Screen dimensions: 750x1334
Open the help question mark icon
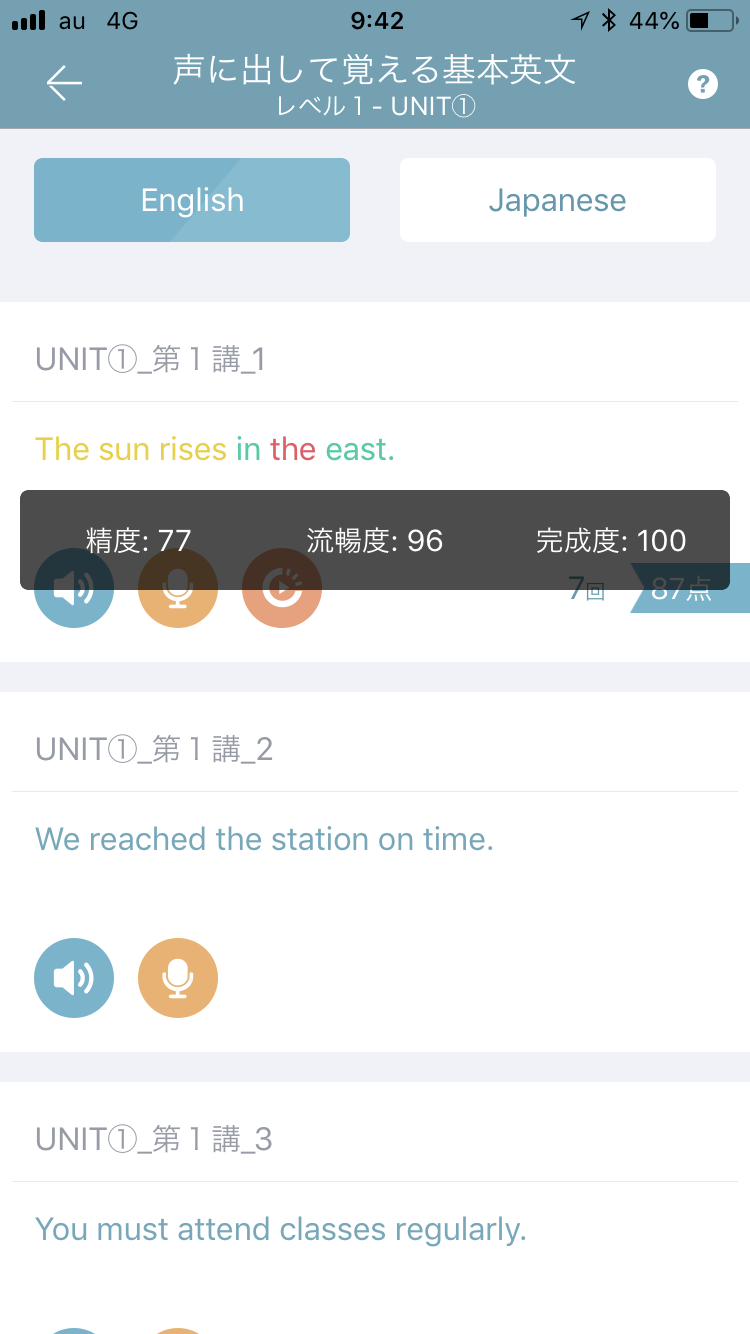tap(703, 84)
